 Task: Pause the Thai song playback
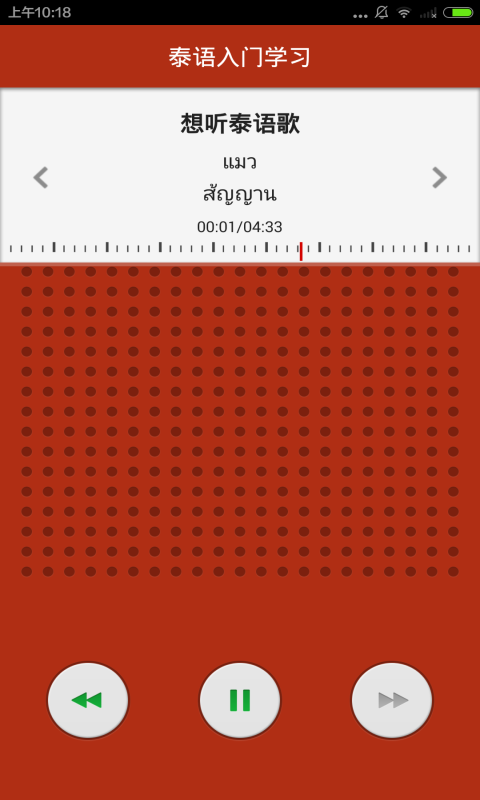coord(240,700)
